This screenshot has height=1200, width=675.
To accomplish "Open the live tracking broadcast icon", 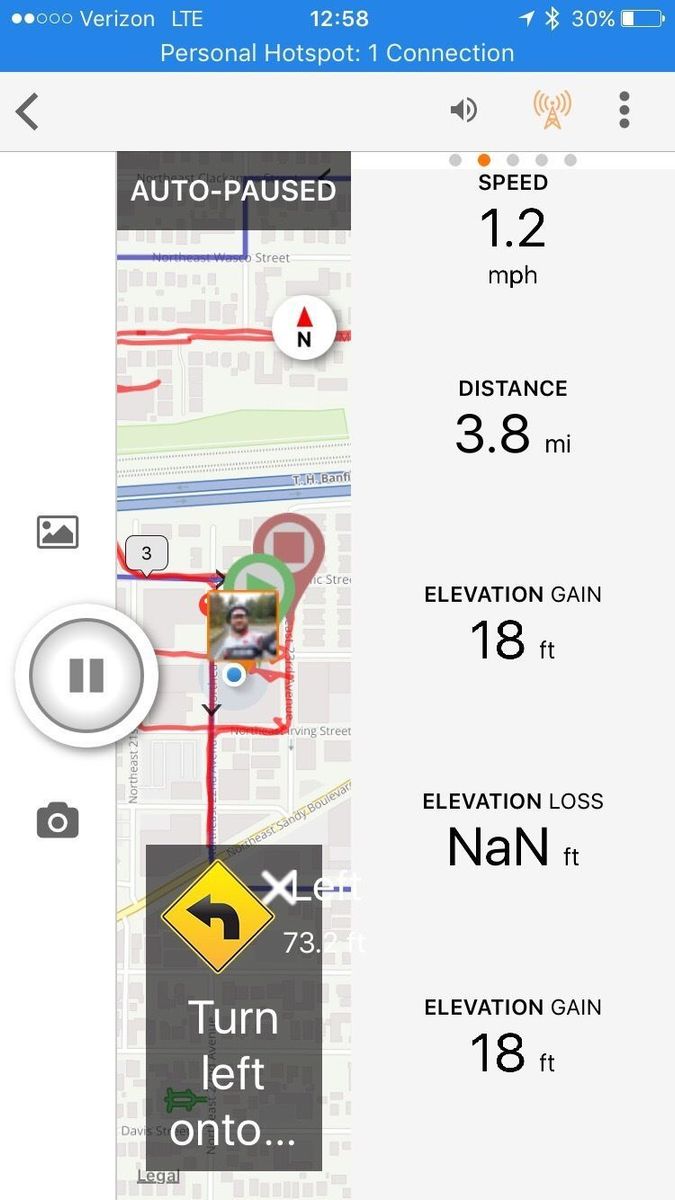I will [551, 110].
